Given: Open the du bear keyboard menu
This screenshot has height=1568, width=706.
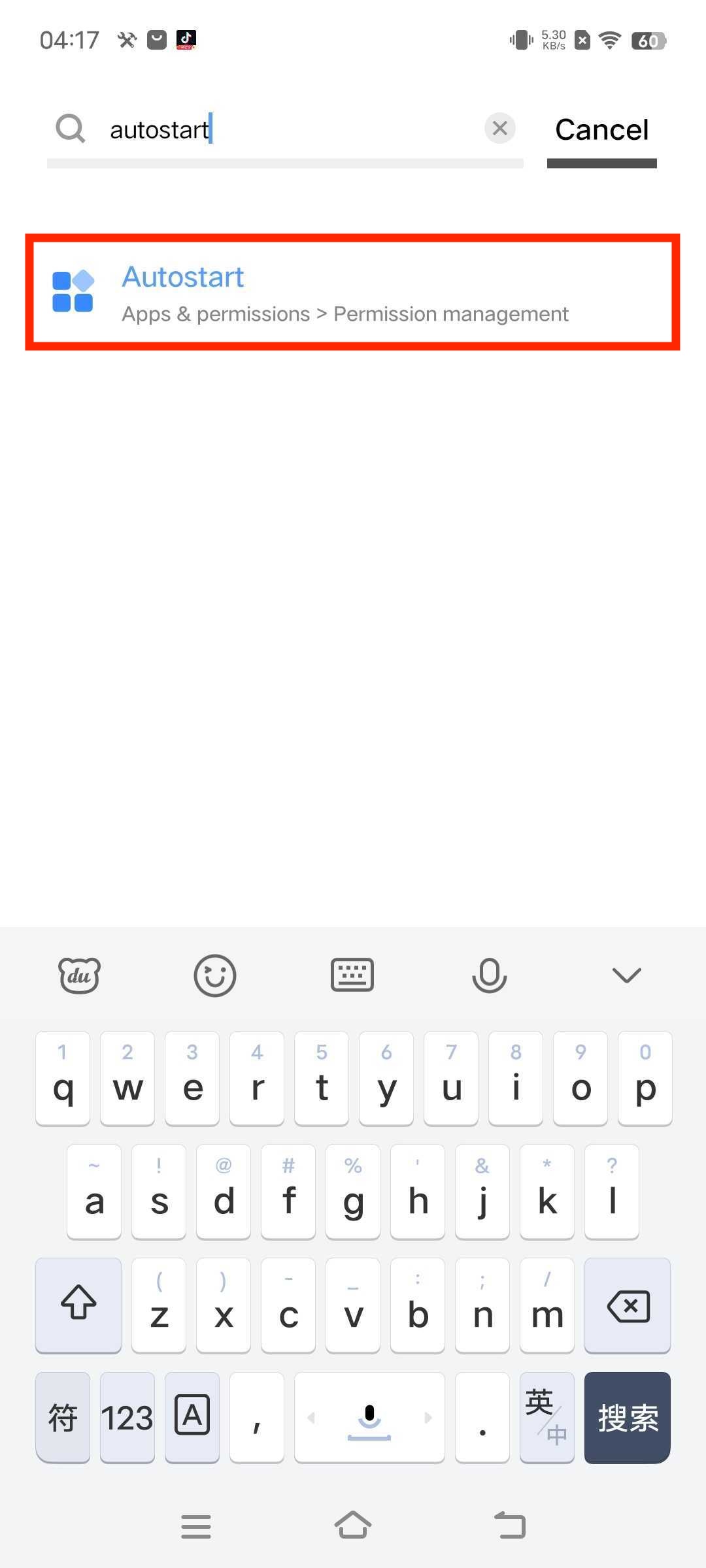Looking at the screenshot, I should [79, 975].
